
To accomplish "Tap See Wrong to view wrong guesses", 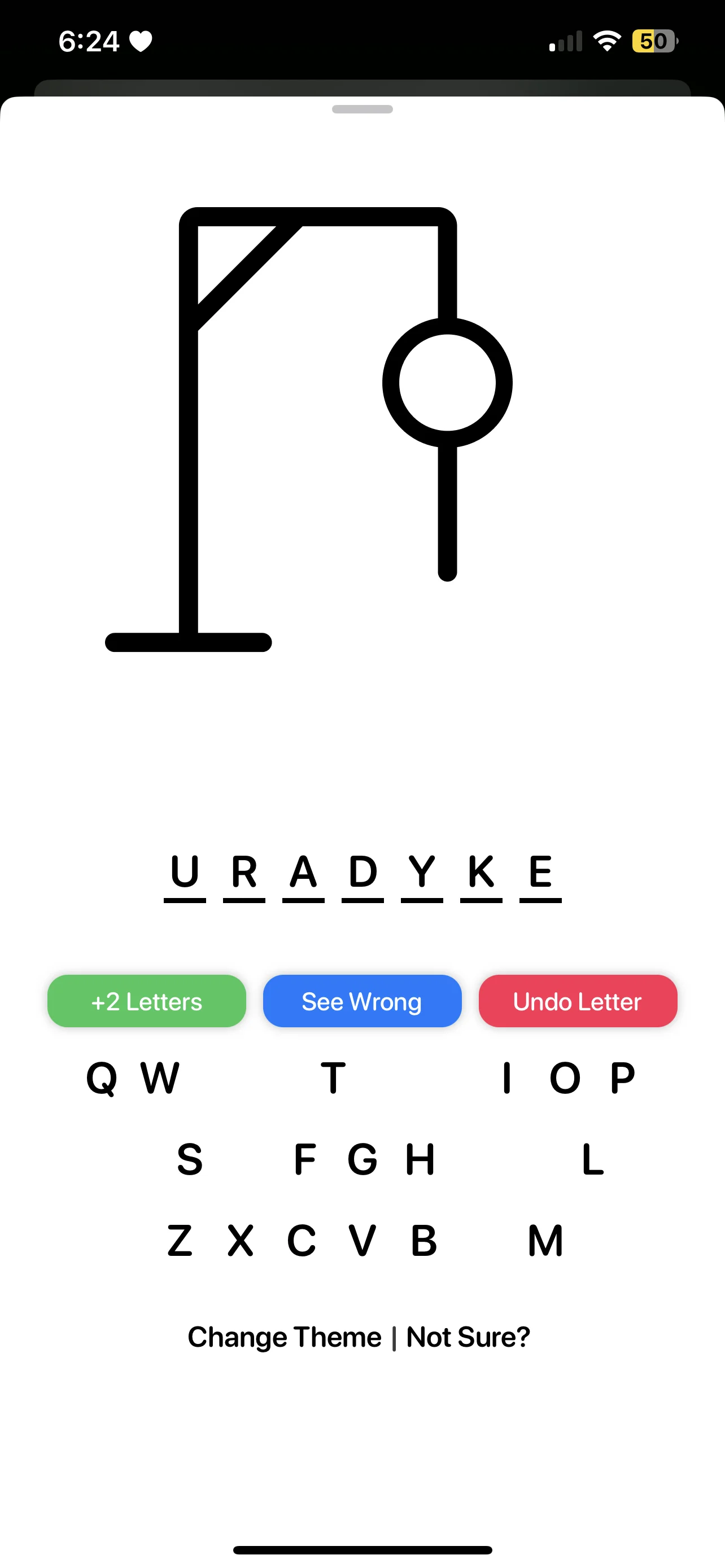I will (362, 1001).
